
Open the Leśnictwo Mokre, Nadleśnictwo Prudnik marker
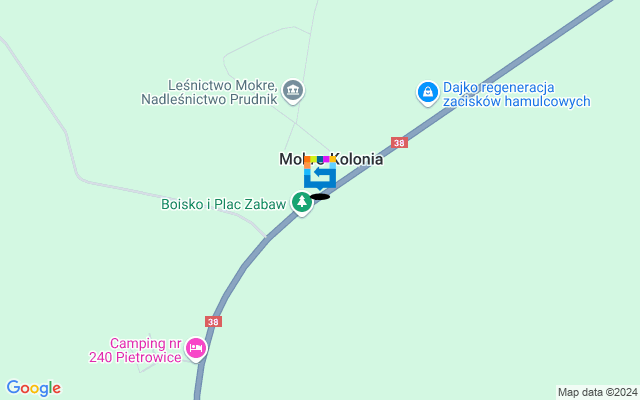click(294, 92)
